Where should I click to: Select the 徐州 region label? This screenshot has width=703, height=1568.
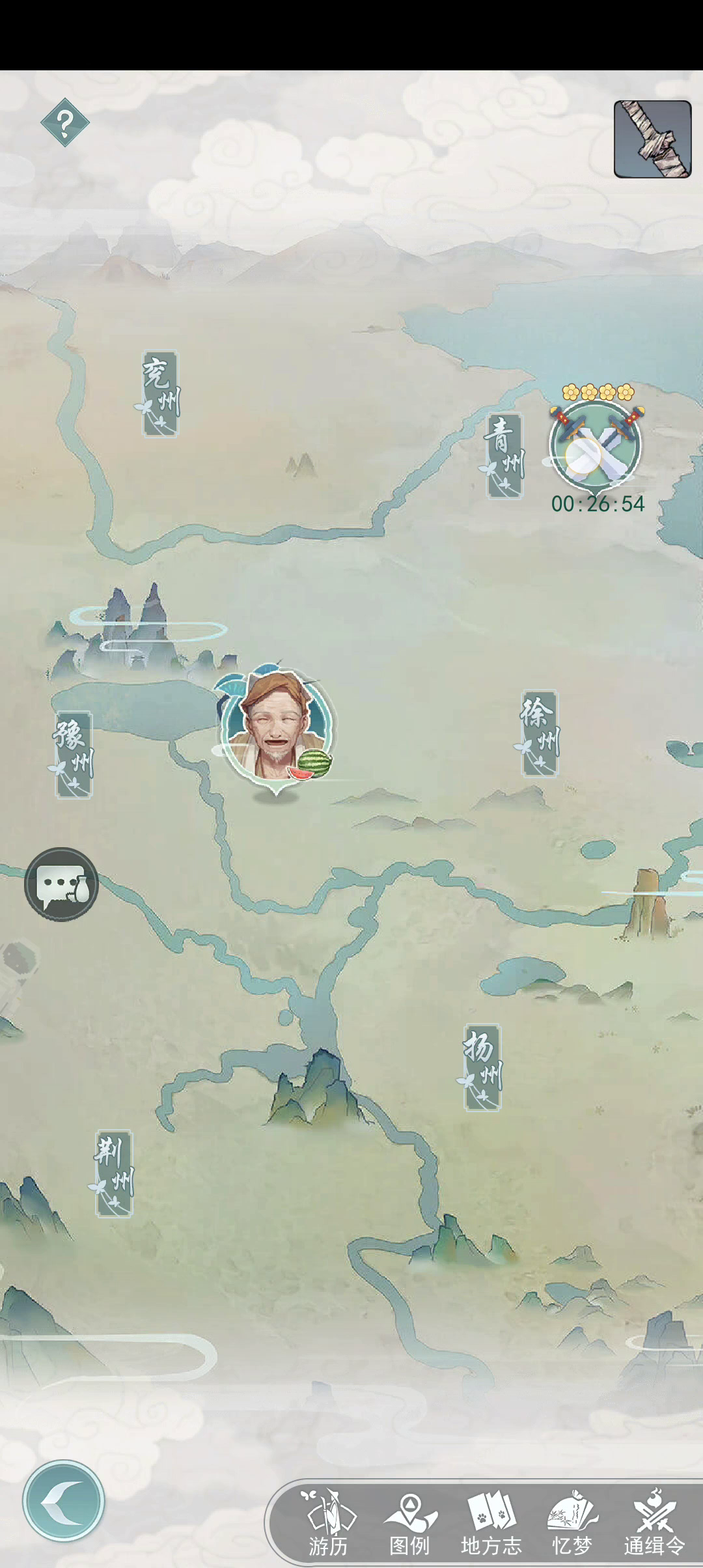(x=540, y=733)
